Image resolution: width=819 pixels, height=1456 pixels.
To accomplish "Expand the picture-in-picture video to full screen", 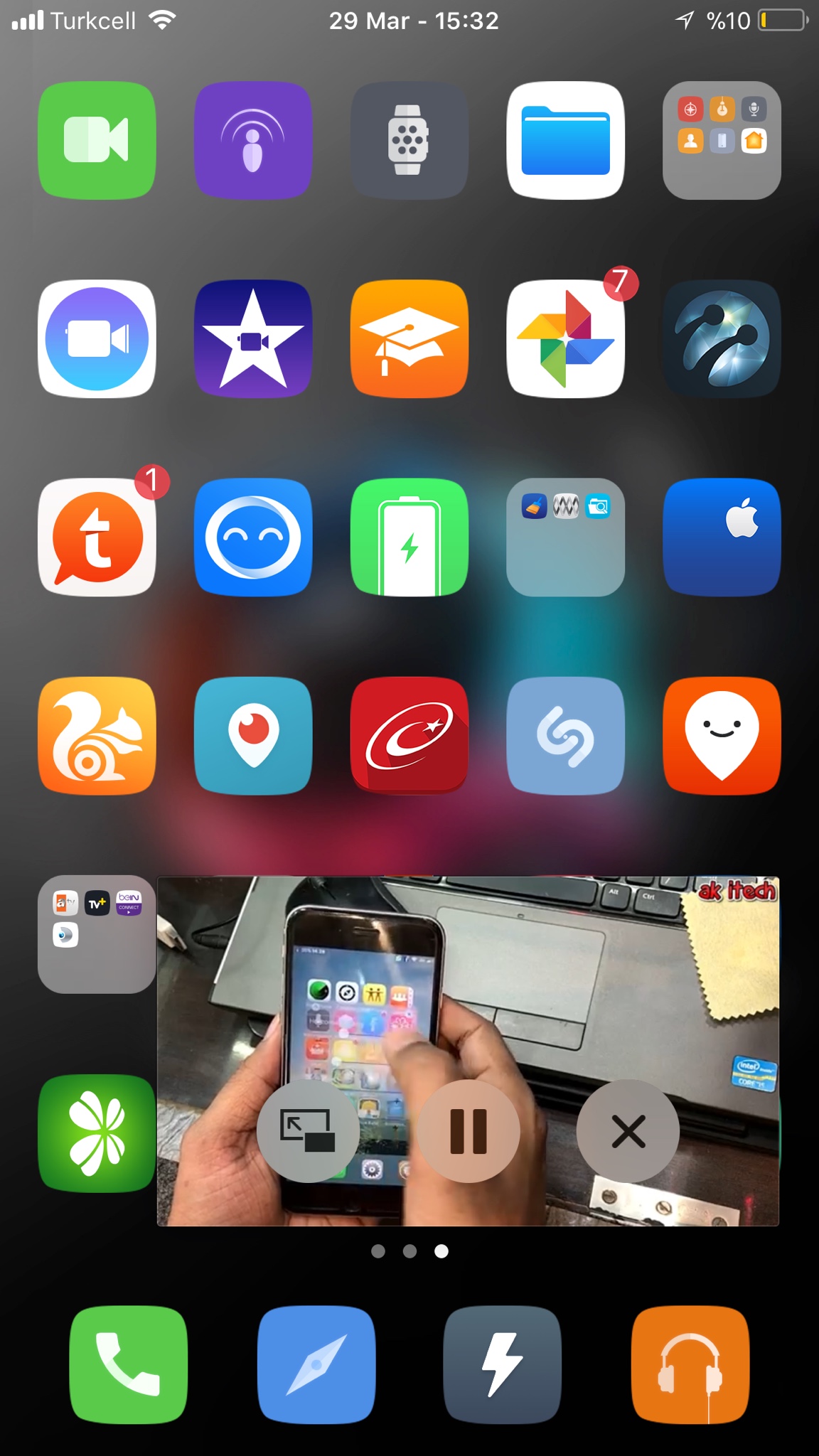I will click(308, 1130).
